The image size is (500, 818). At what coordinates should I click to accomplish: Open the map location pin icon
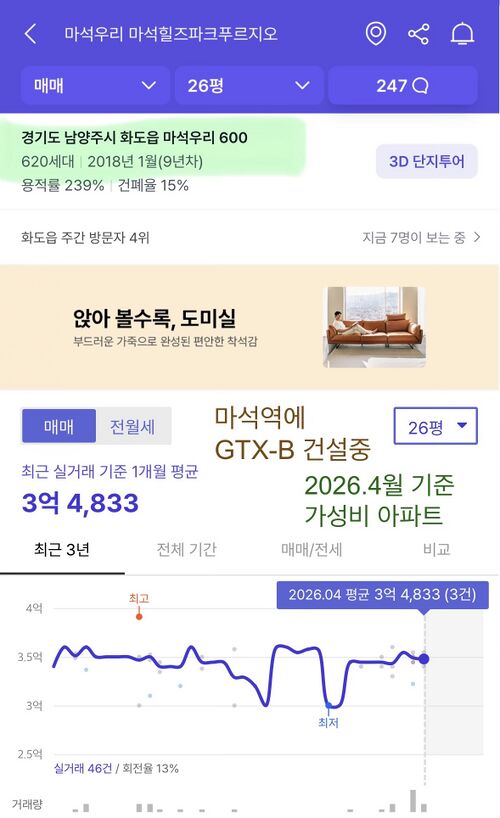click(x=375, y=34)
